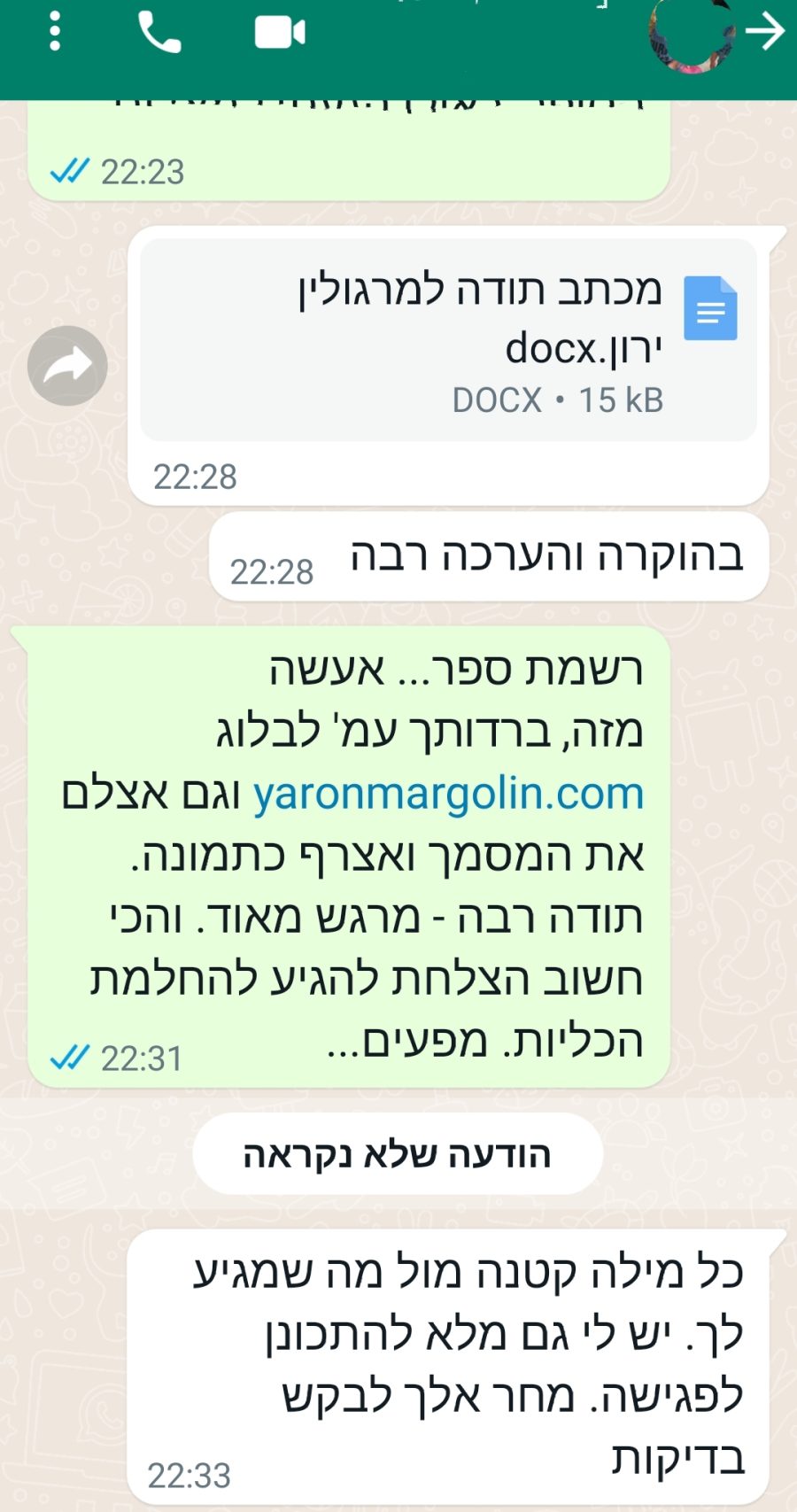Start a video call
The width and height of the screenshot is (797, 1512).
[280, 33]
